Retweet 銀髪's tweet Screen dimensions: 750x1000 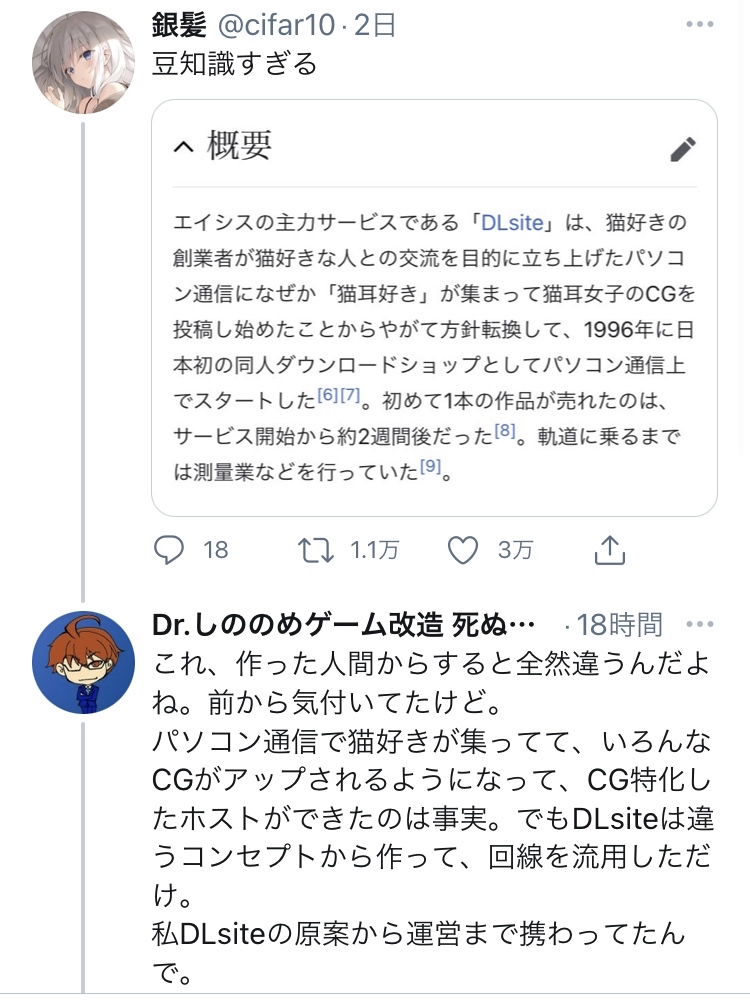point(317,549)
